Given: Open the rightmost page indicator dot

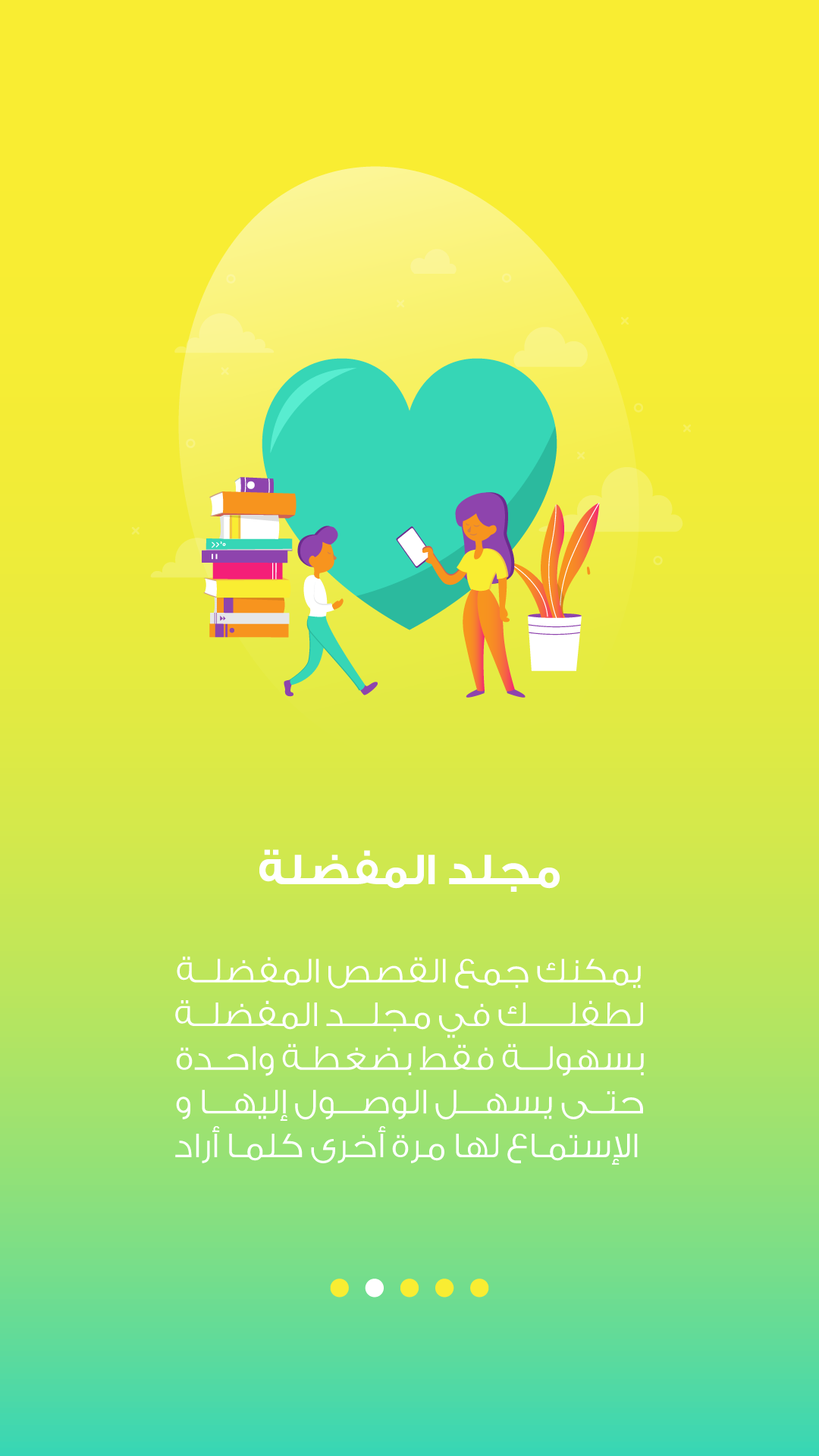Looking at the screenshot, I should click(x=479, y=1288).
